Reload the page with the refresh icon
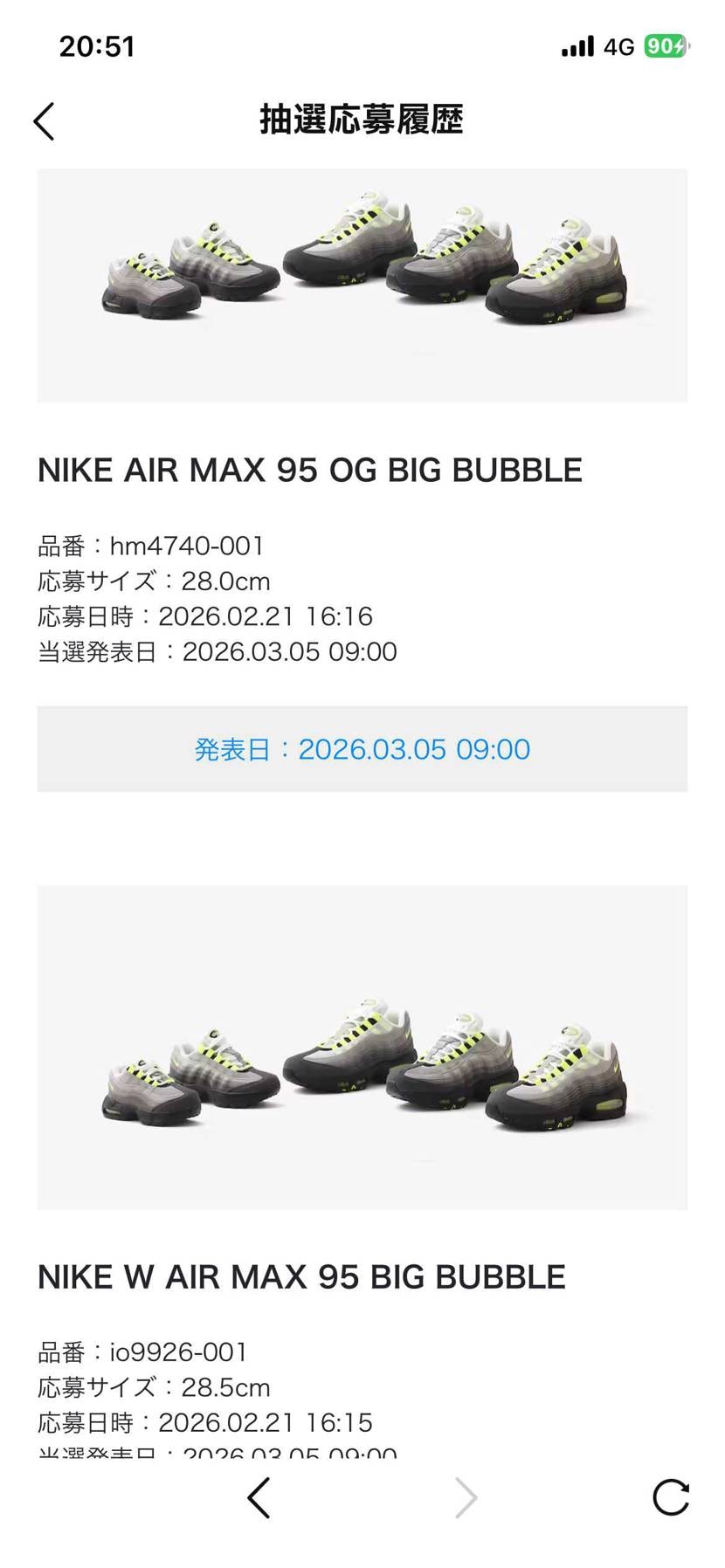This screenshot has width=725, height=1568. pos(671,1498)
